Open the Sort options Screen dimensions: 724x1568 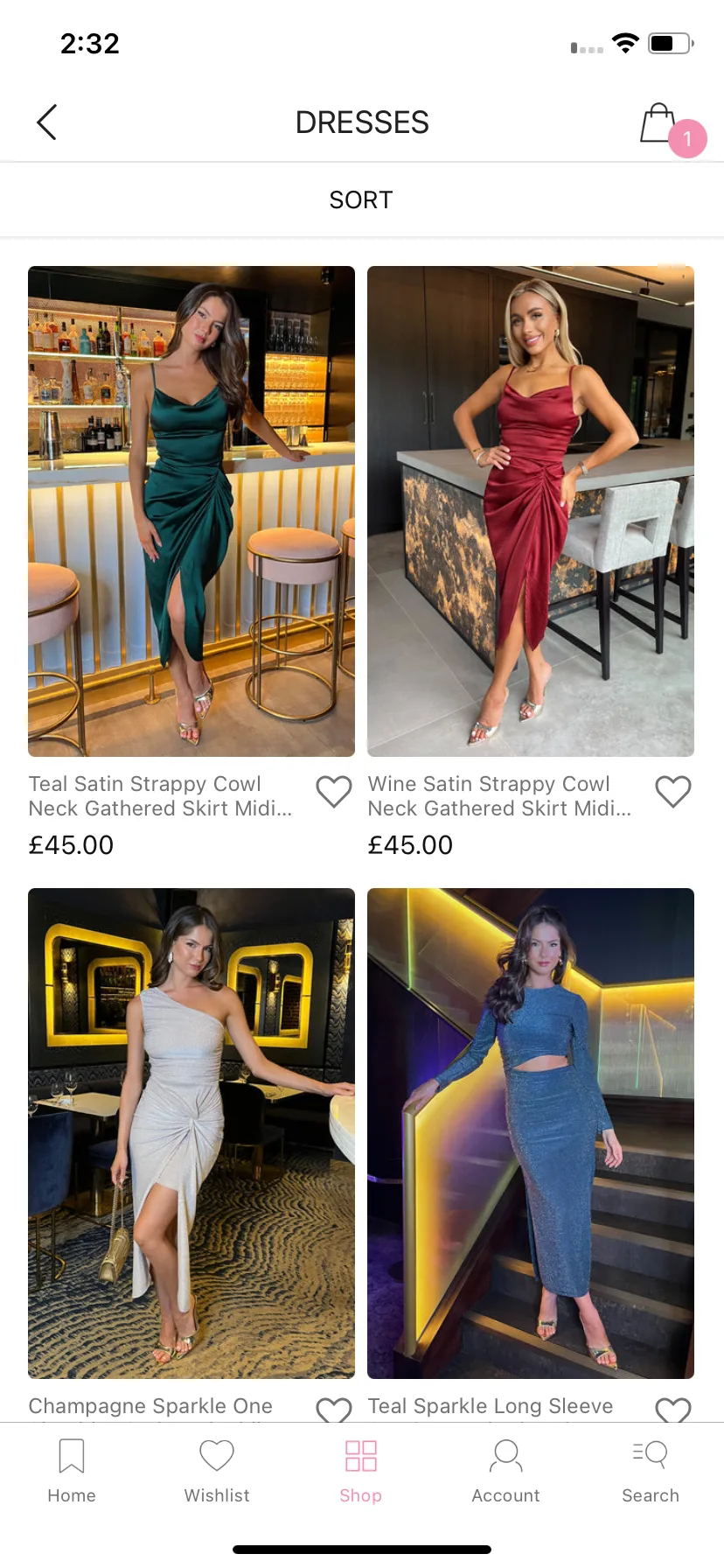pos(361,200)
